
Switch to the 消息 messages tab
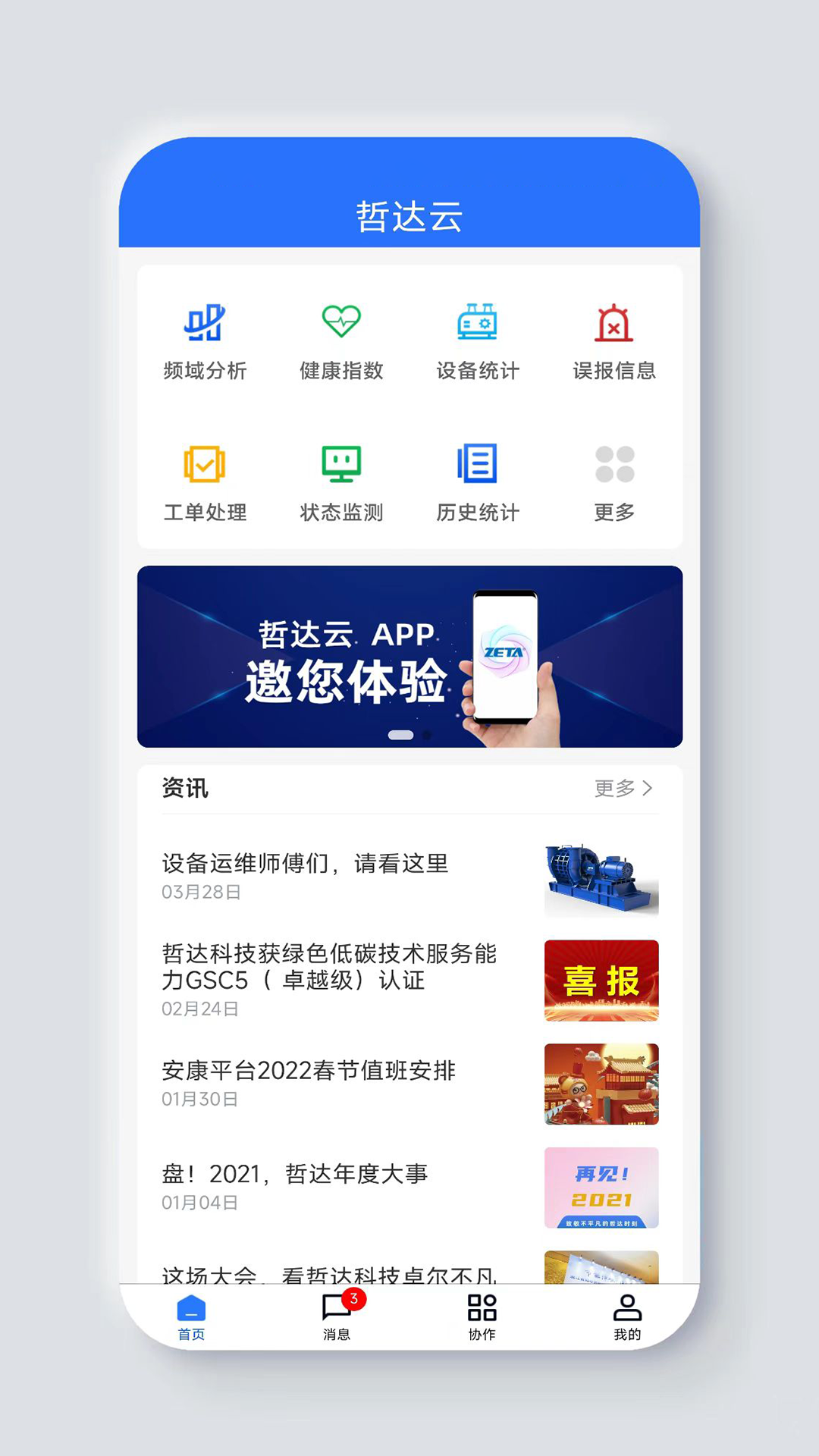[x=337, y=1316]
